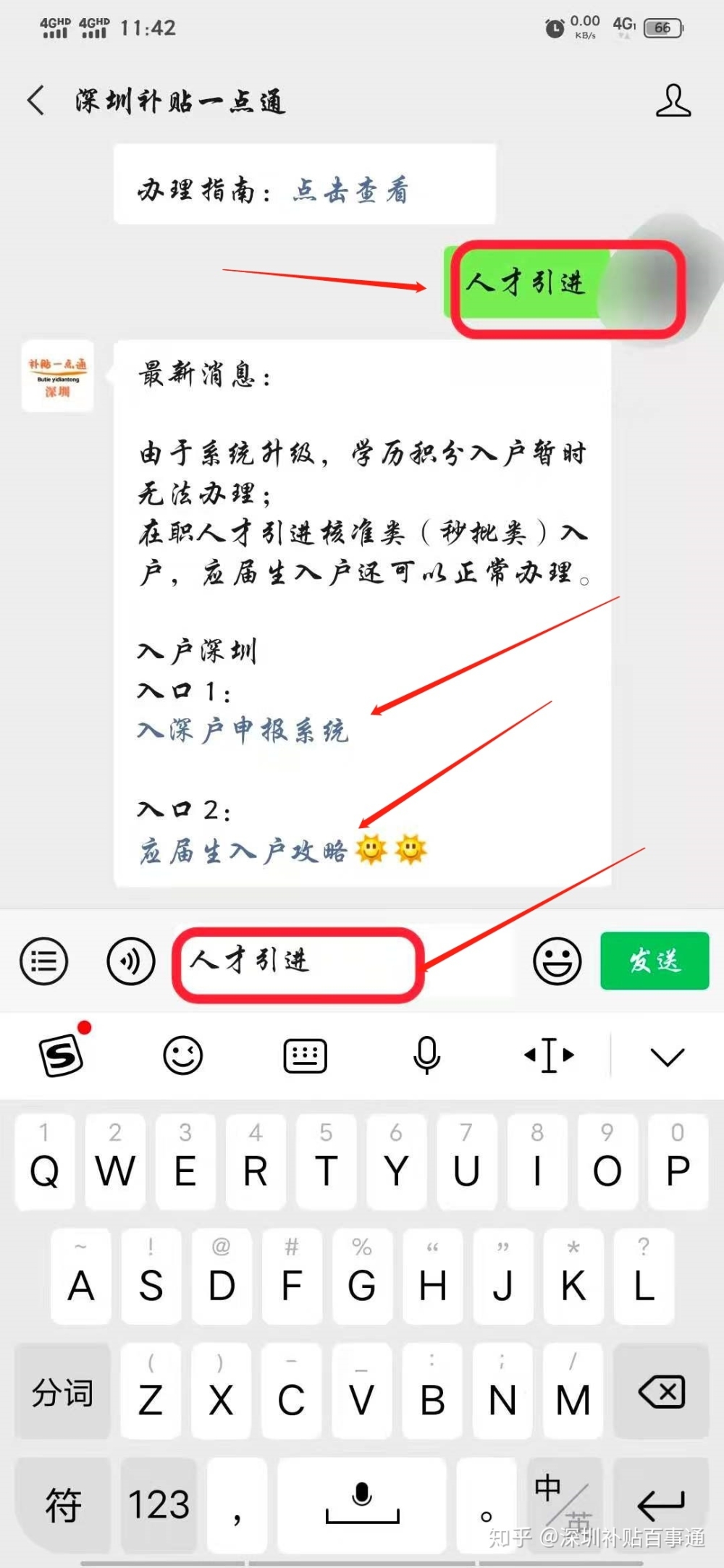724x1568 pixels.
Task: Send the message with 发送
Action: tap(654, 961)
